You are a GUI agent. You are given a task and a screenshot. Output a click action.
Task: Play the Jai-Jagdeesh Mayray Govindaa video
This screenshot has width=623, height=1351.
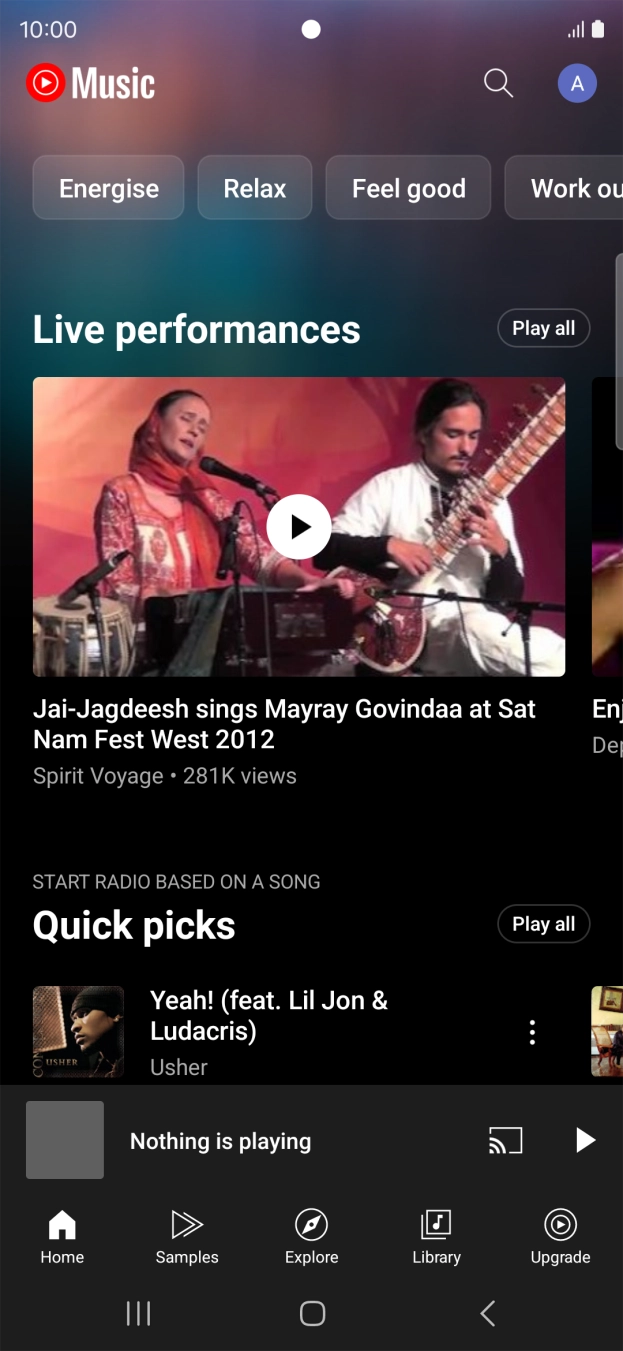(x=299, y=526)
